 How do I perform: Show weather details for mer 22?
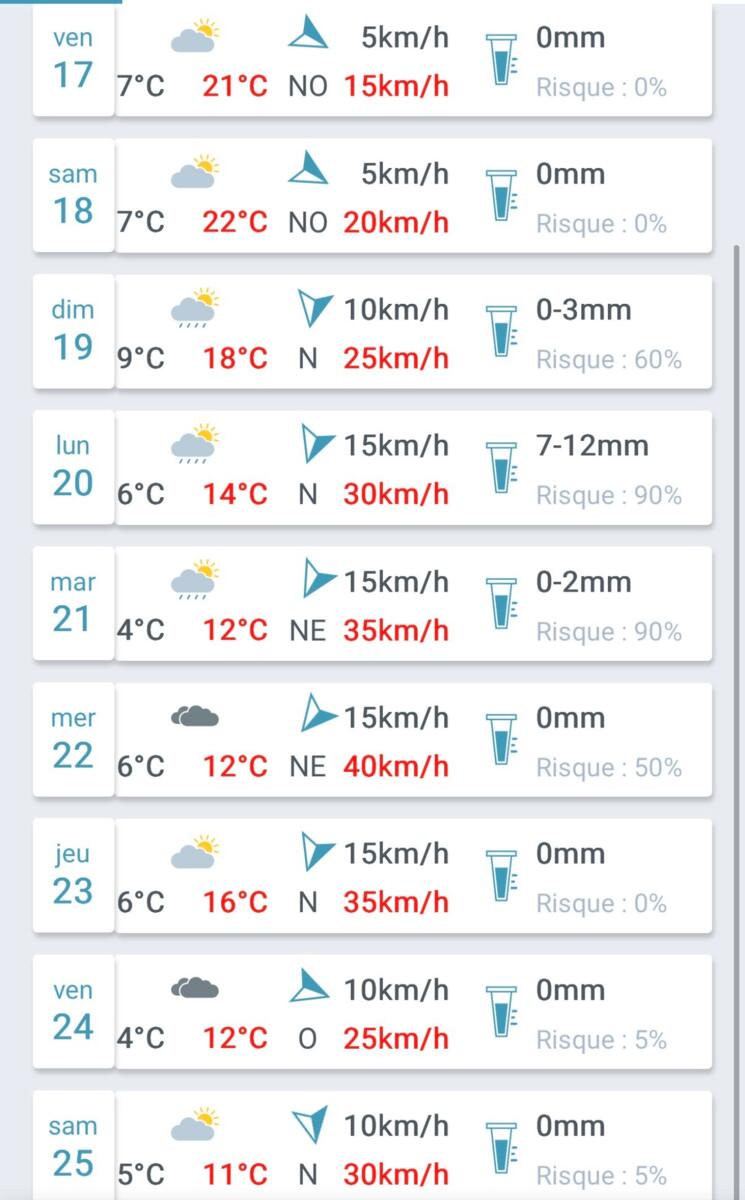pos(372,741)
